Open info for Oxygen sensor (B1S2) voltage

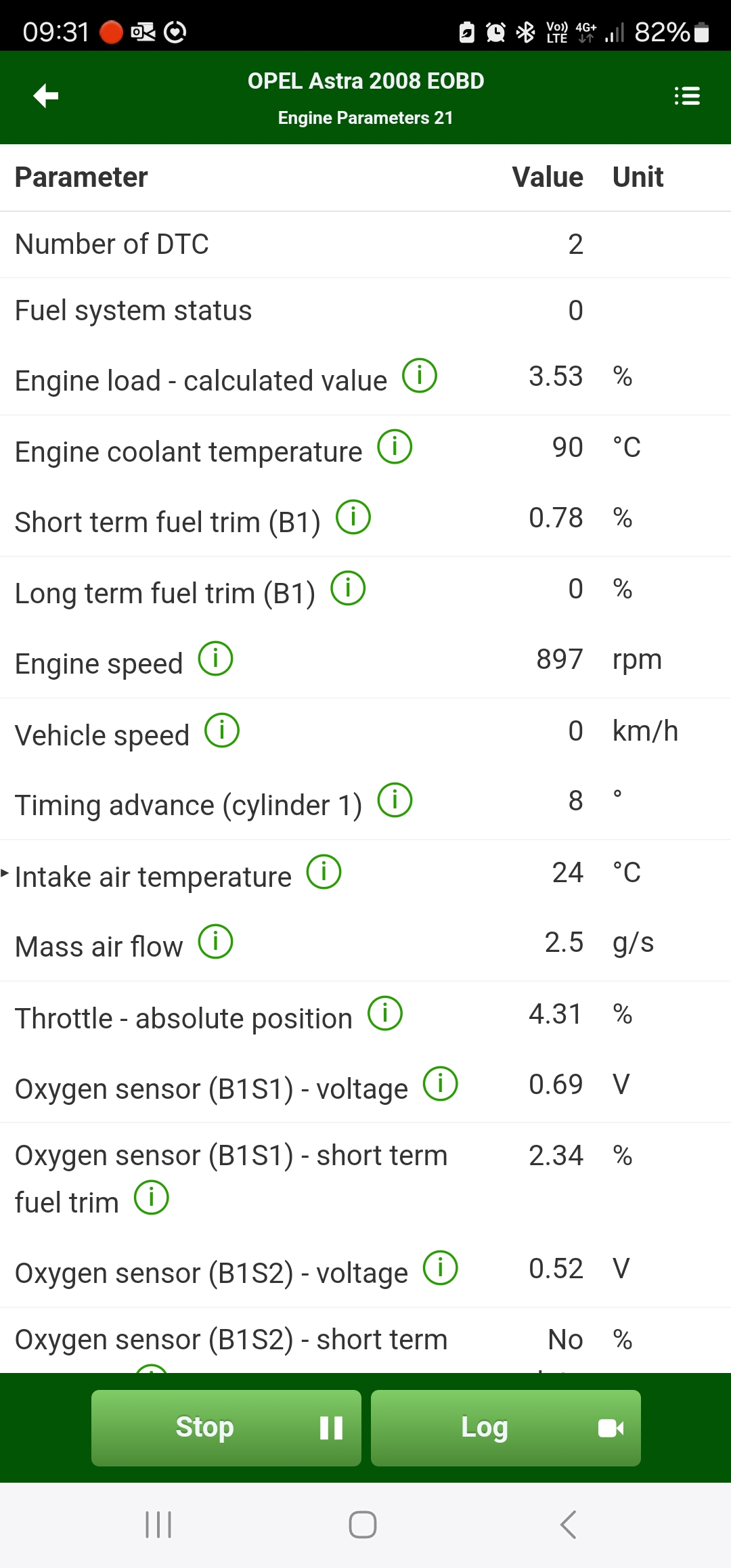click(441, 1268)
